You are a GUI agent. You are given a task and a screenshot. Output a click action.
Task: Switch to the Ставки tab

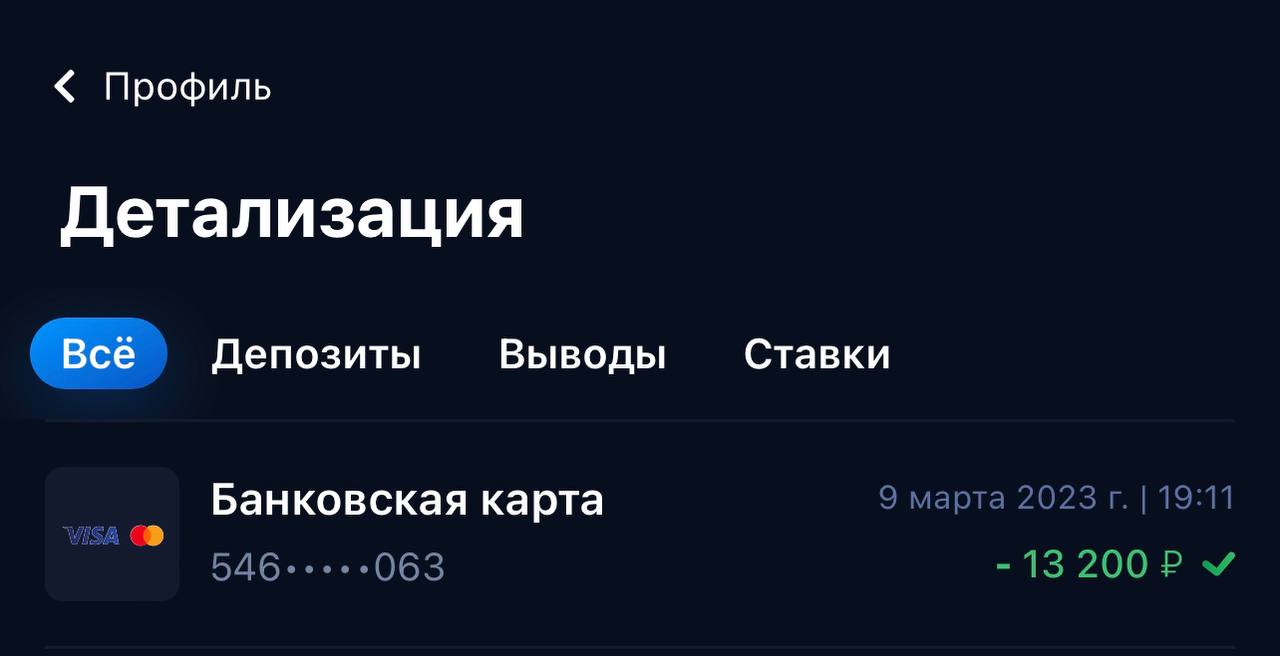816,355
